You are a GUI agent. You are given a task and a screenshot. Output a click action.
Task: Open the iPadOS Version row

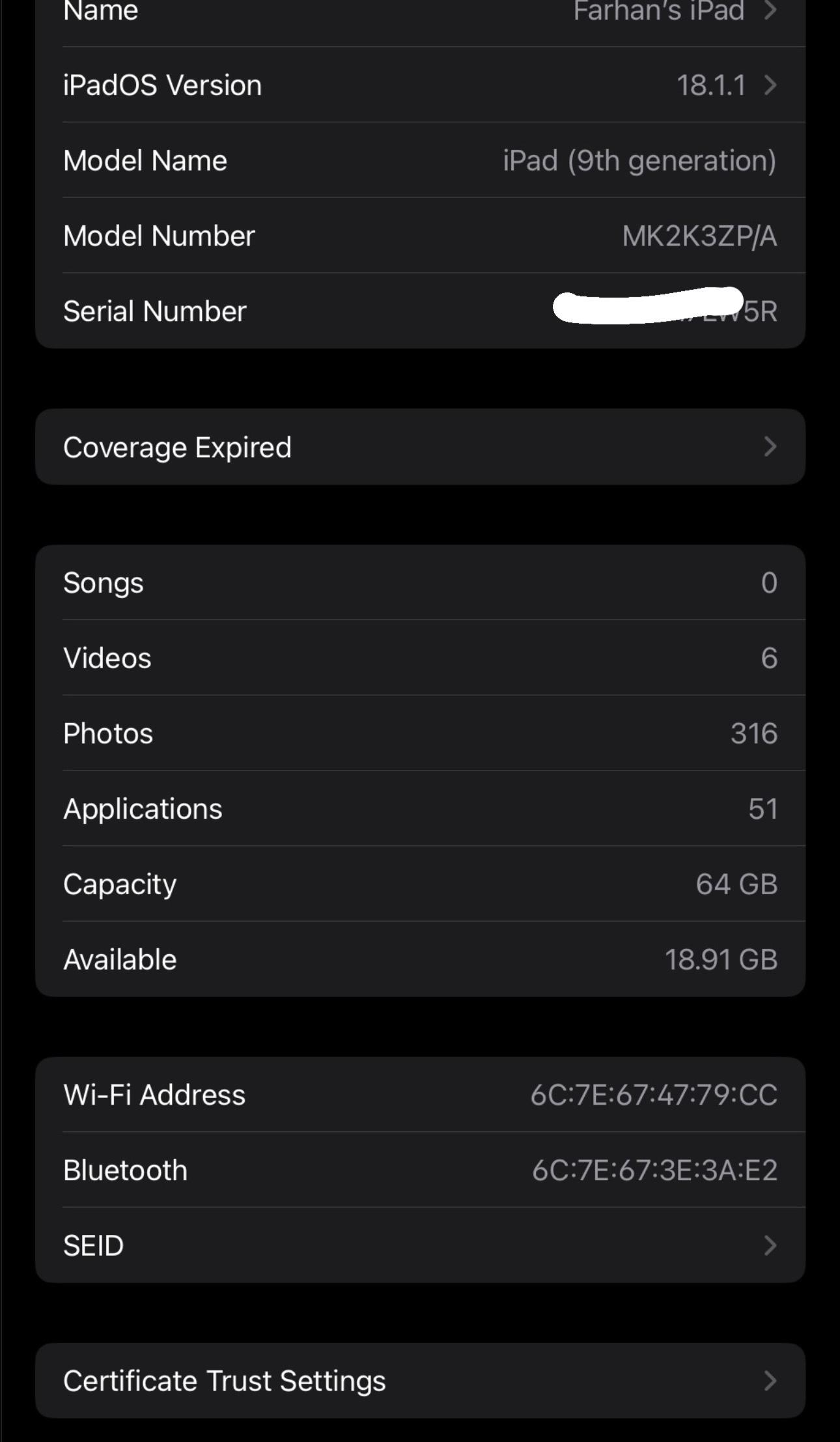coord(420,85)
